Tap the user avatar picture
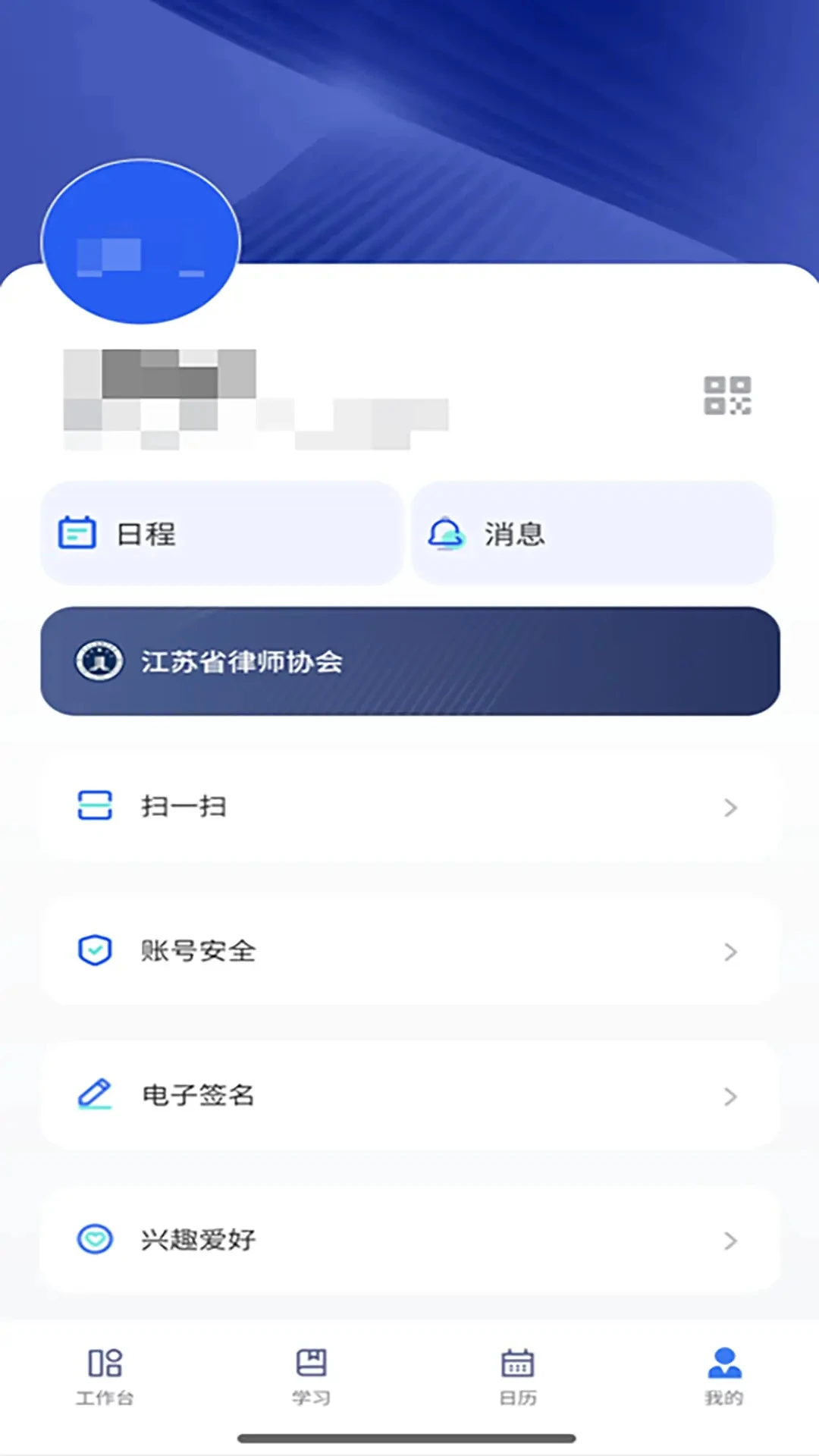 tap(141, 241)
